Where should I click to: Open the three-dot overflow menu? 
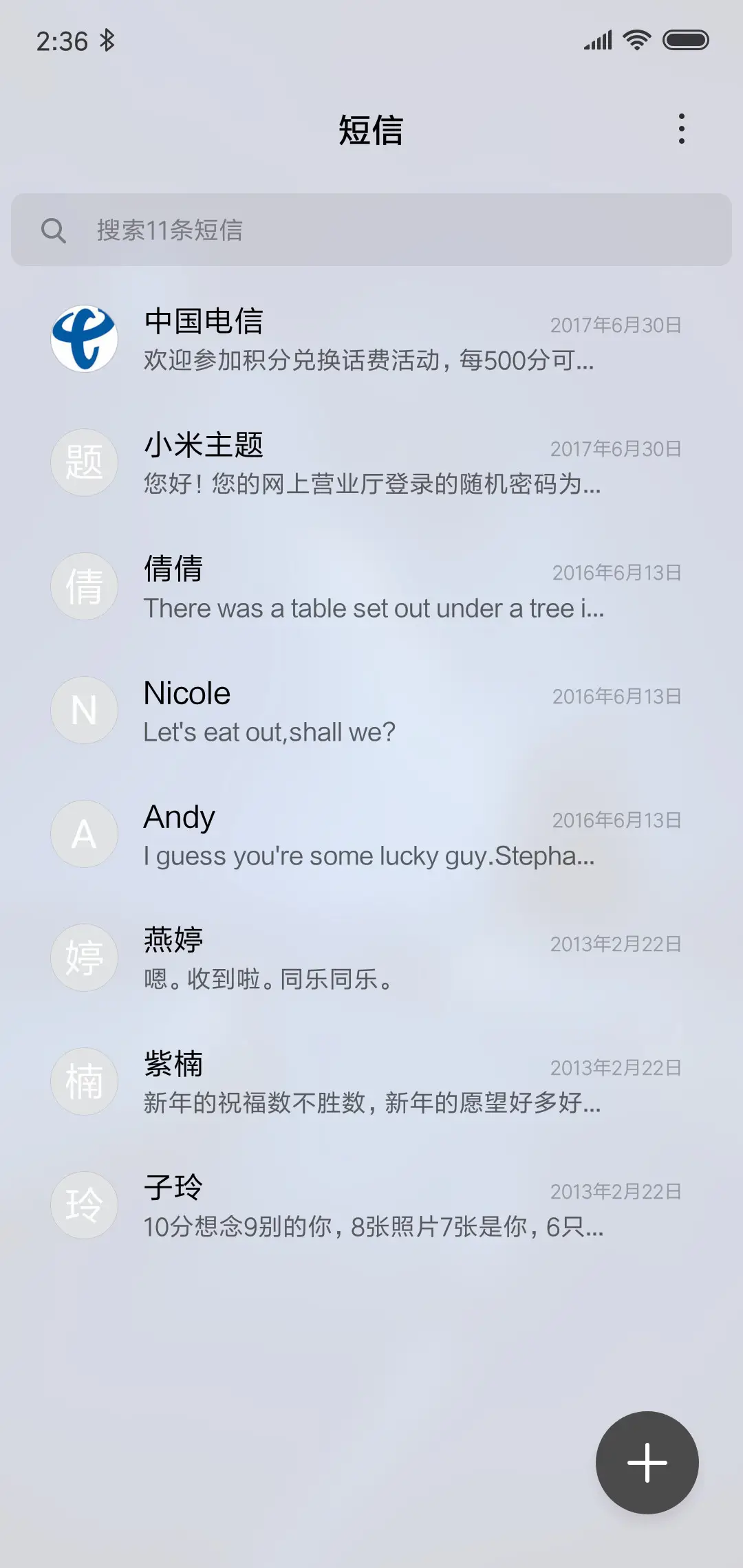(x=682, y=129)
